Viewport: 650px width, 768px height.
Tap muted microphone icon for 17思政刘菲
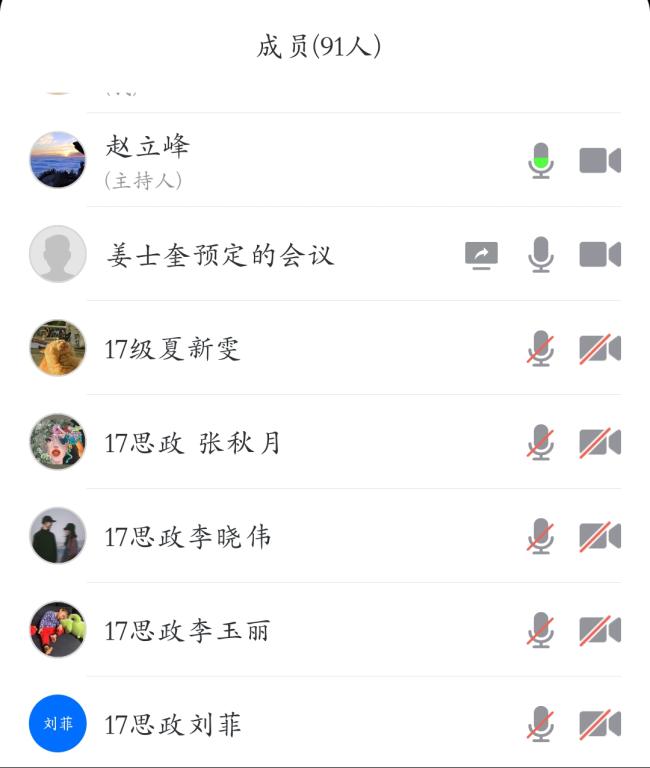coord(541,724)
